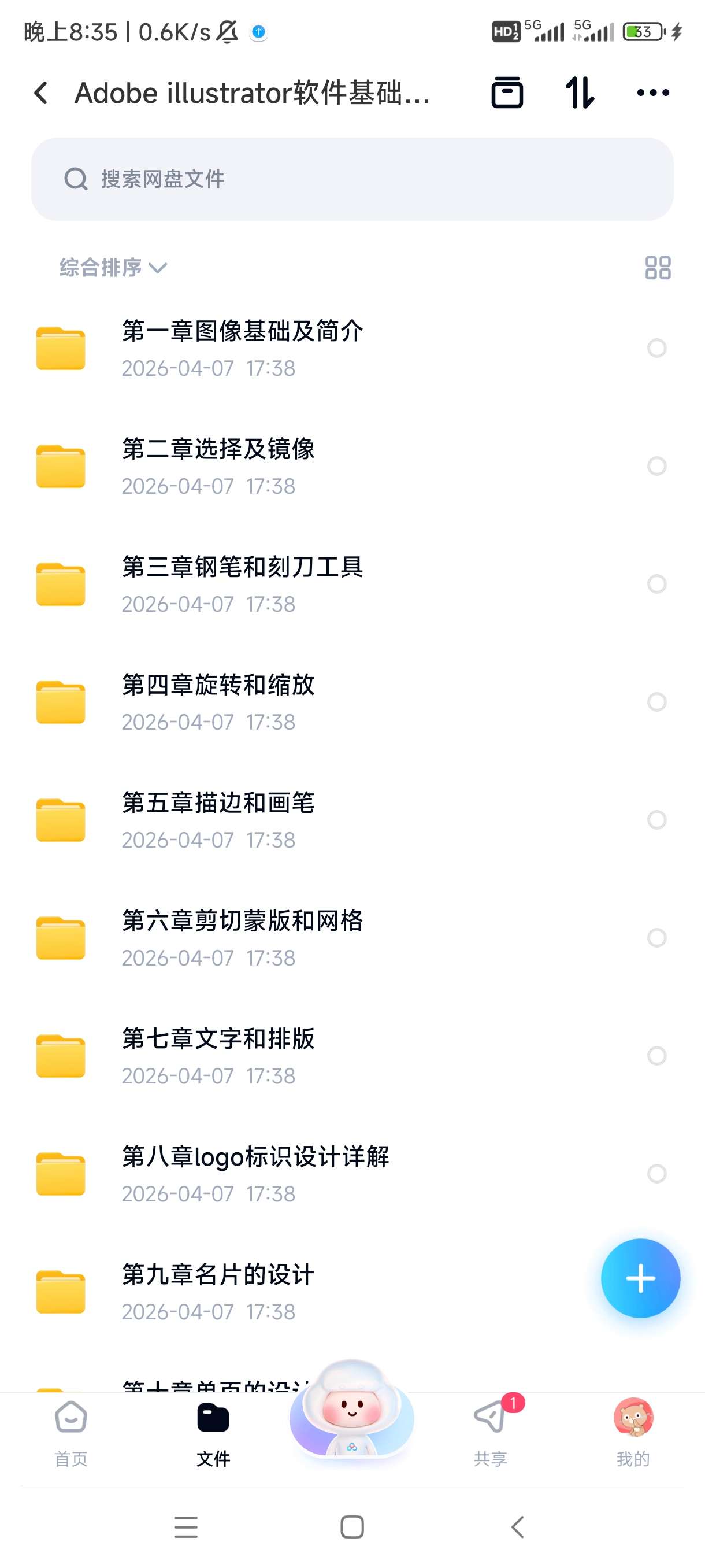Open folder 第六章剪切蒙版和网格

coord(242,937)
